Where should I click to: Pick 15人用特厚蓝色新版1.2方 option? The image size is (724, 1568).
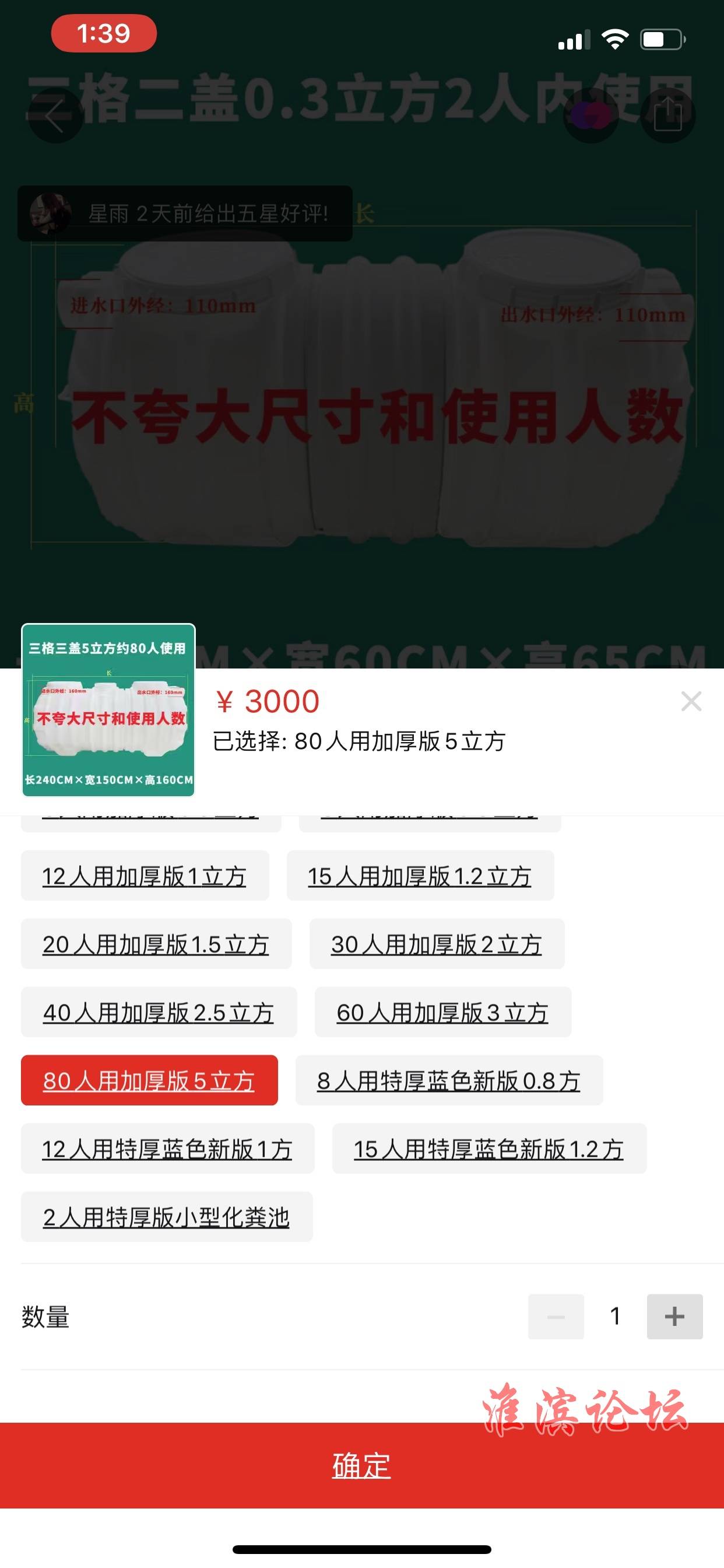(488, 1149)
